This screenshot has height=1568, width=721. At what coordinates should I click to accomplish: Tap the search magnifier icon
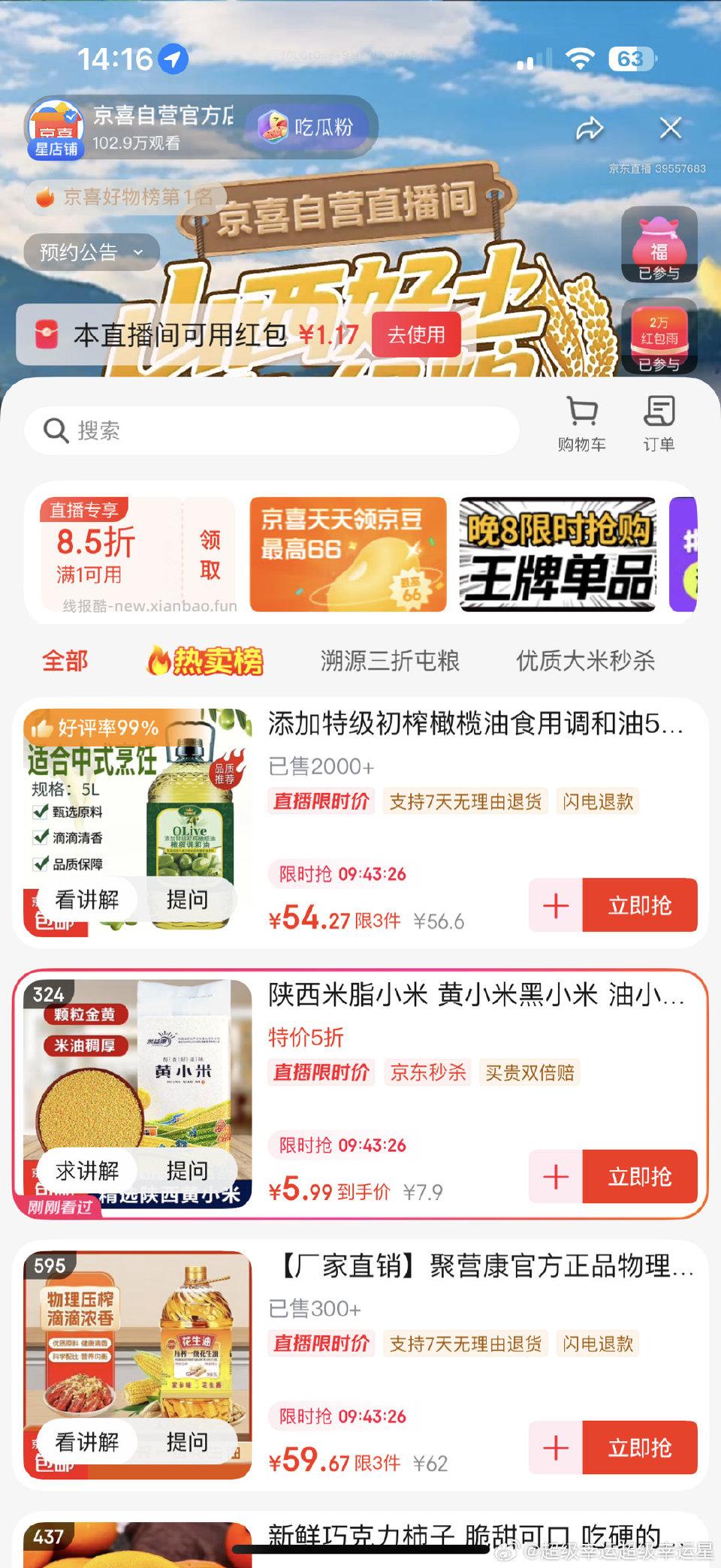pos(55,430)
